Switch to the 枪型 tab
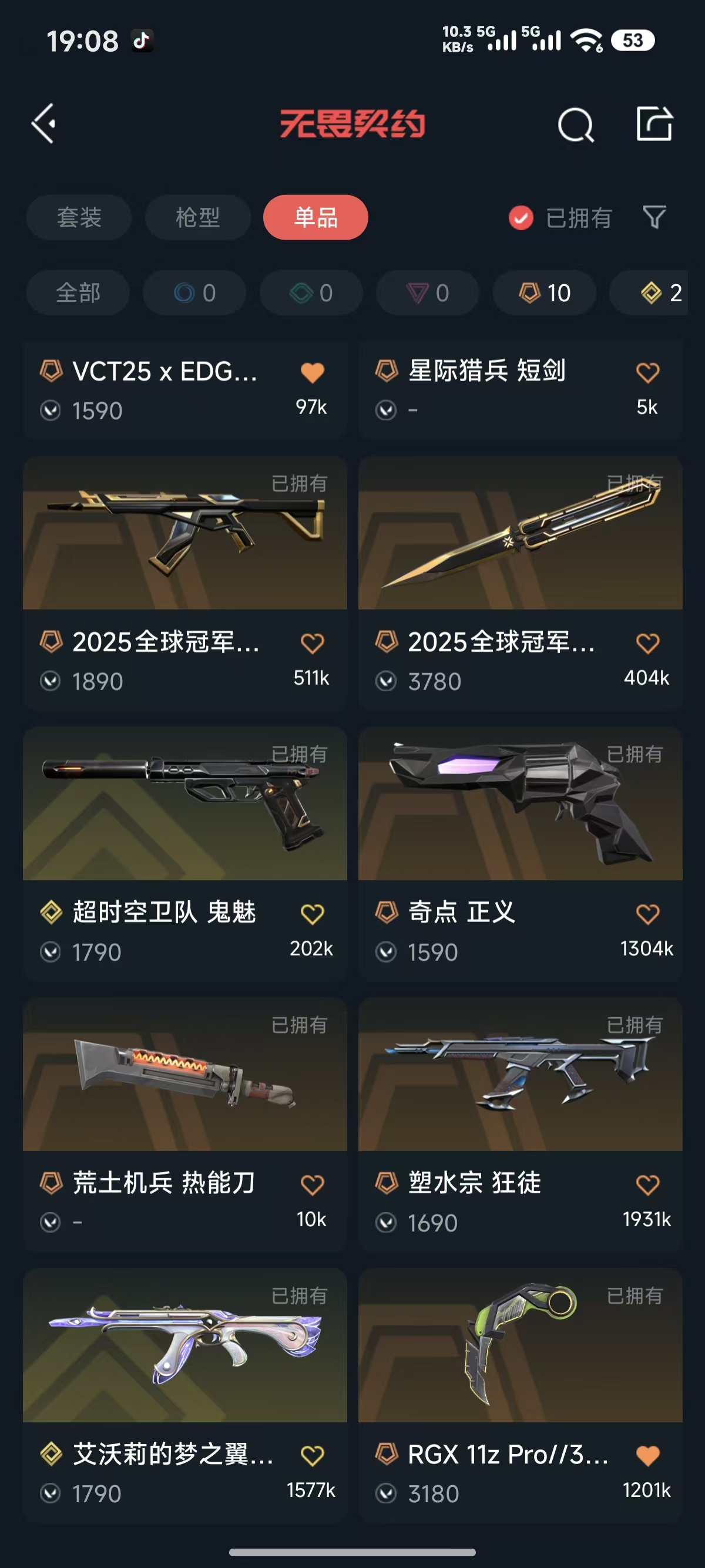Viewport: 705px width, 1568px height. pyautogui.click(x=197, y=217)
